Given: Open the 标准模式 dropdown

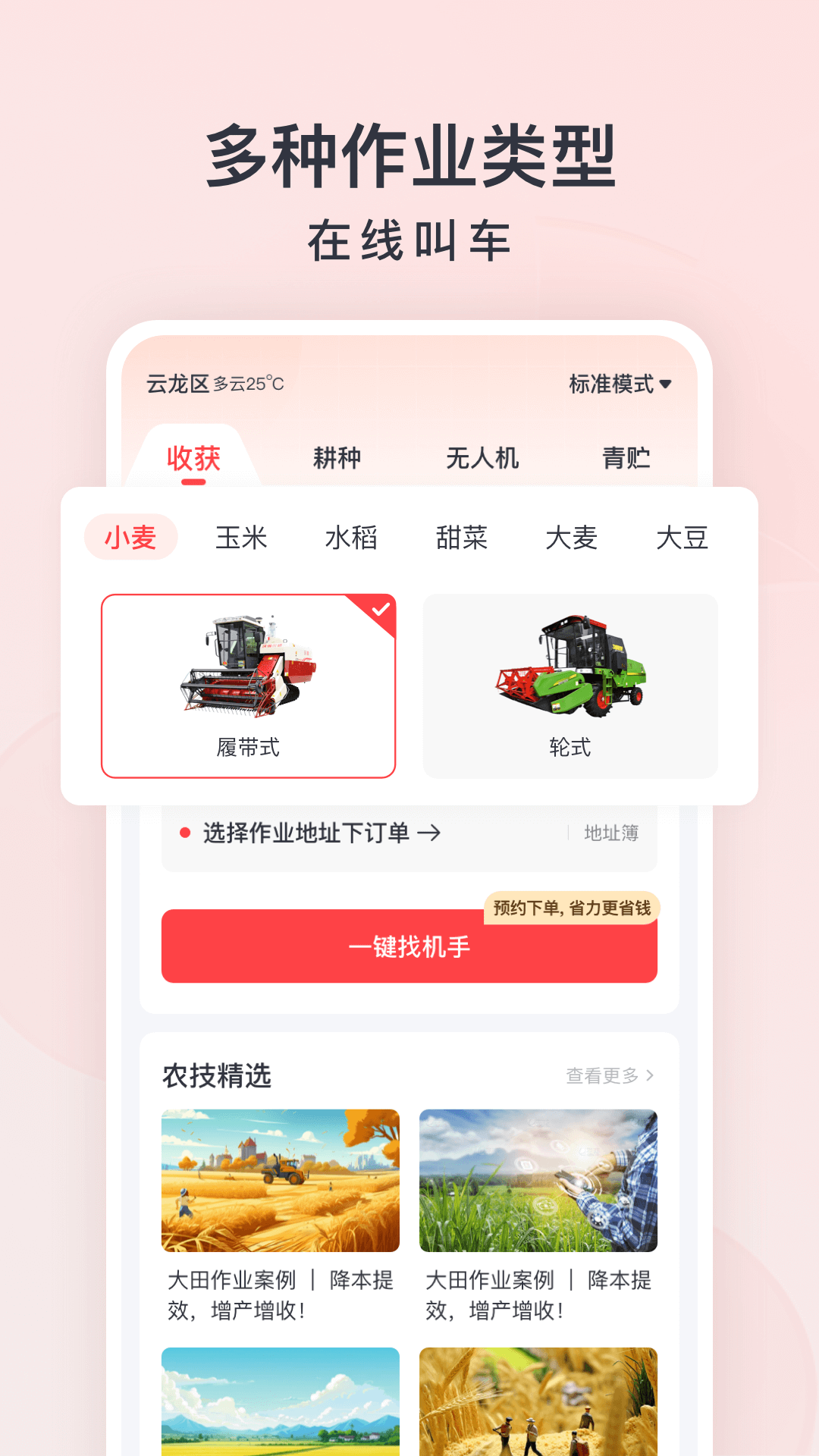Looking at the screenshot, I should click(x=618, y=384).
